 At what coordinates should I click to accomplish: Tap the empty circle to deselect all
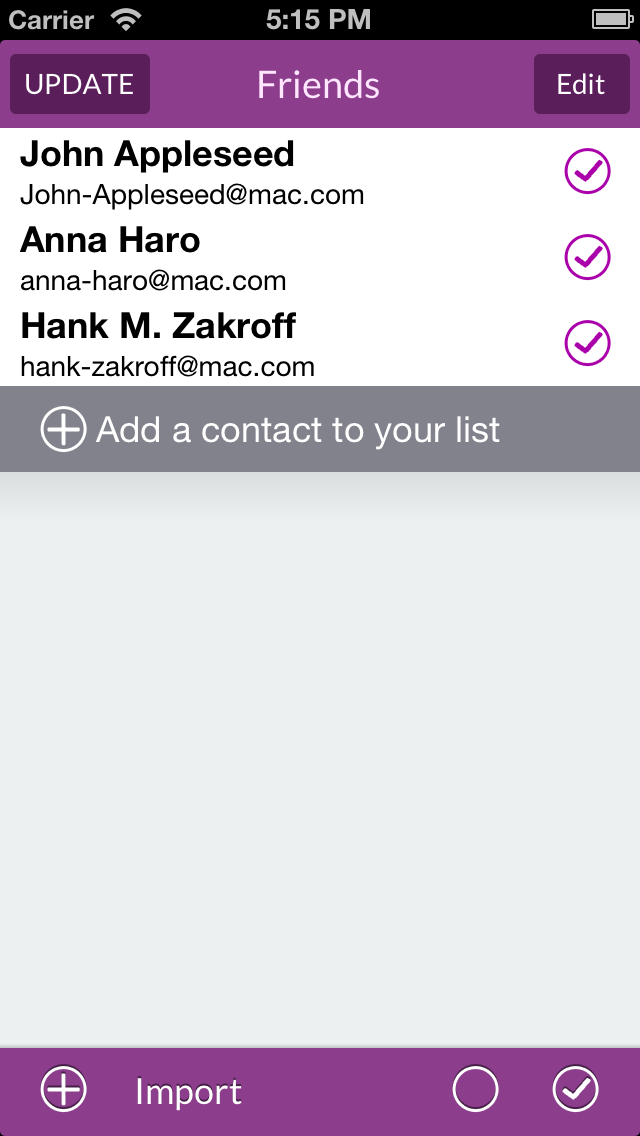tap(475, 1089)
